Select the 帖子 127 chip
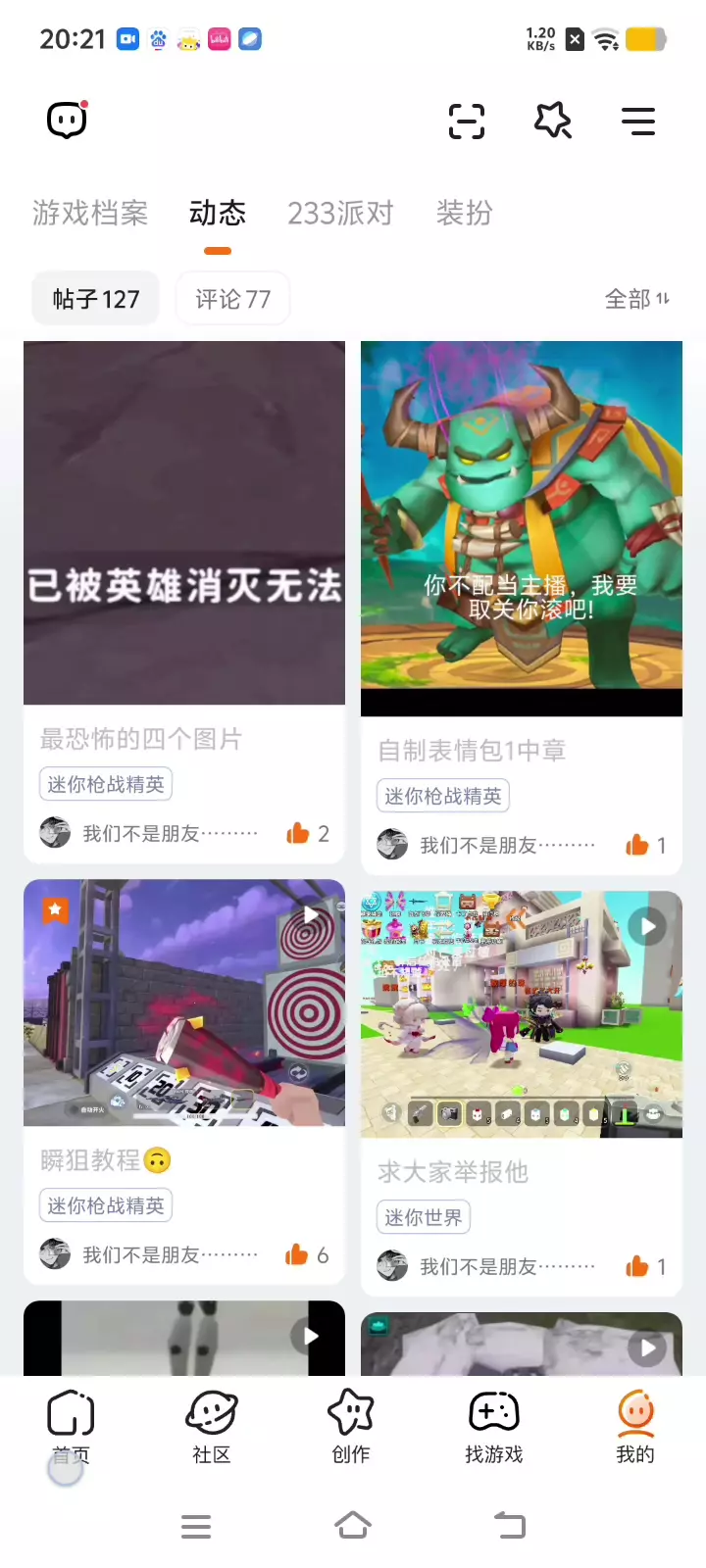This screenshot has width=706, height=1568. point(95,299)
